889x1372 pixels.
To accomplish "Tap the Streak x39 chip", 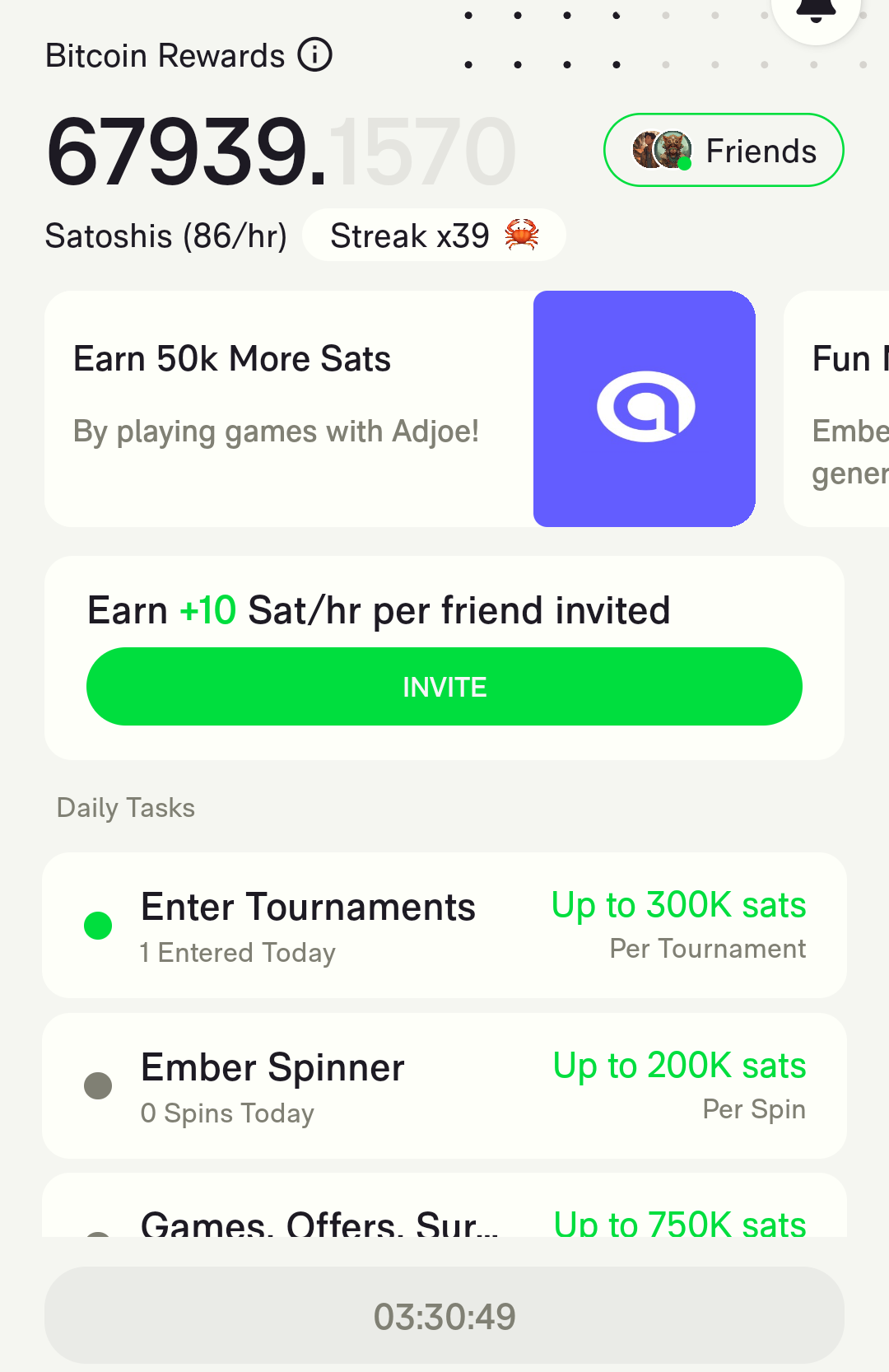I will pyautogui.click(x=433, y=236).
